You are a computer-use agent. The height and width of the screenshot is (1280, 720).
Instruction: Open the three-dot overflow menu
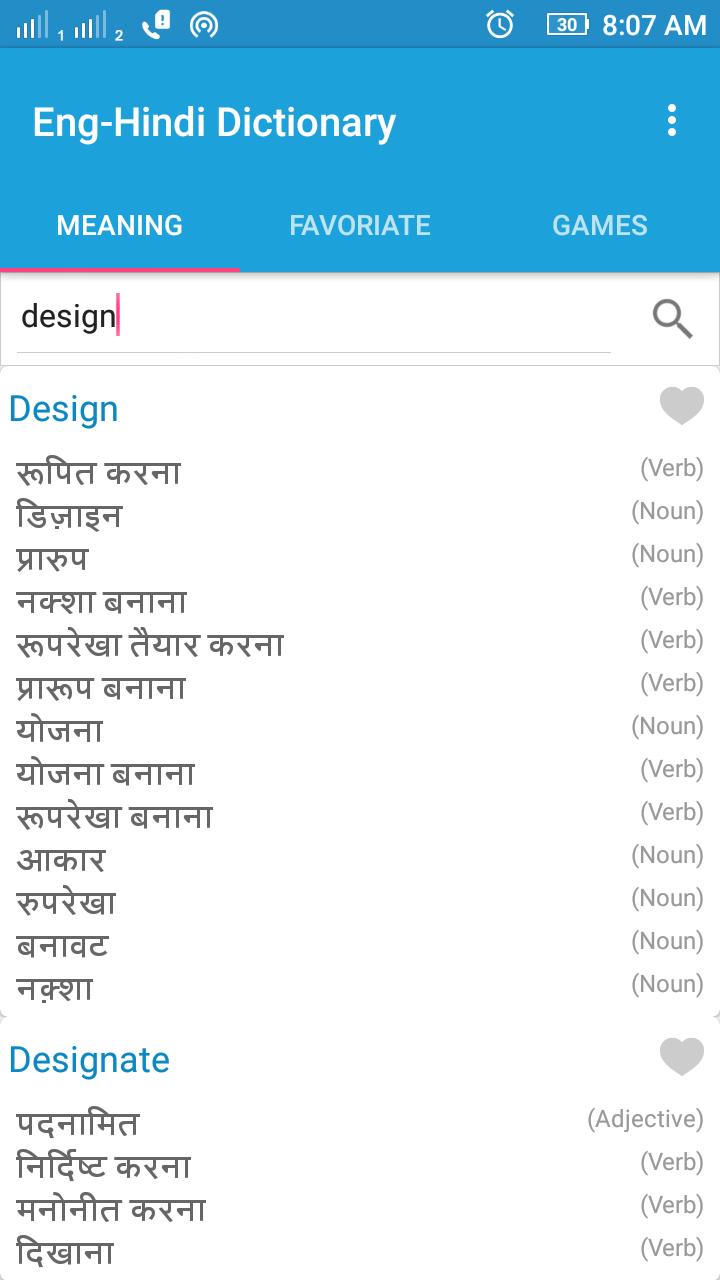point(672,121)
